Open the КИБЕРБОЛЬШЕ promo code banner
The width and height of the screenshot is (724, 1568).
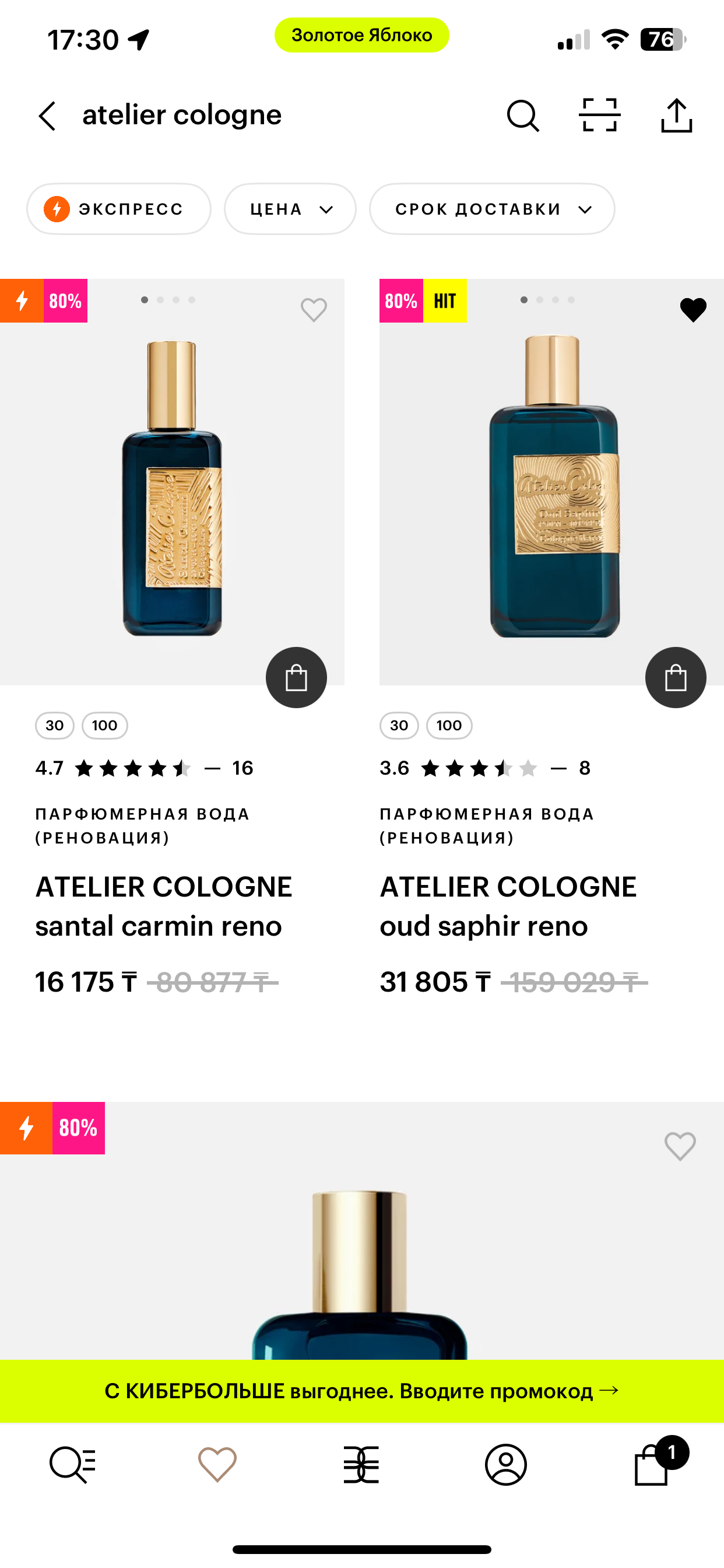pyautogui.click(x=362, y=1391)
